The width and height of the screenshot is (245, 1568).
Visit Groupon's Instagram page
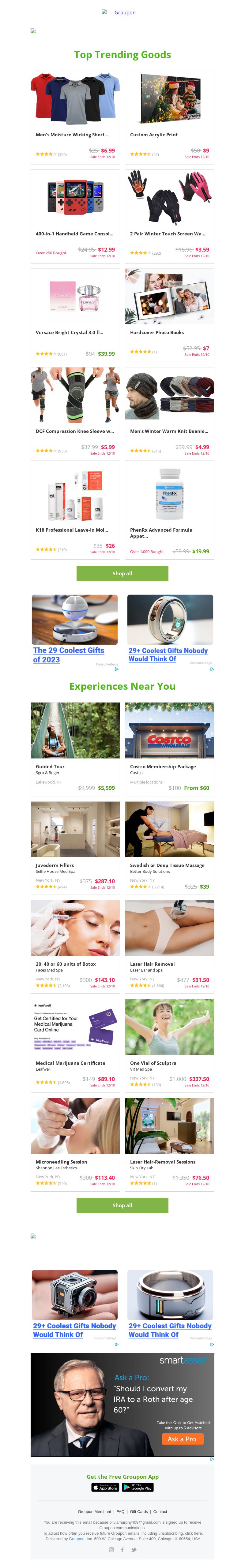pos(111,1549)
